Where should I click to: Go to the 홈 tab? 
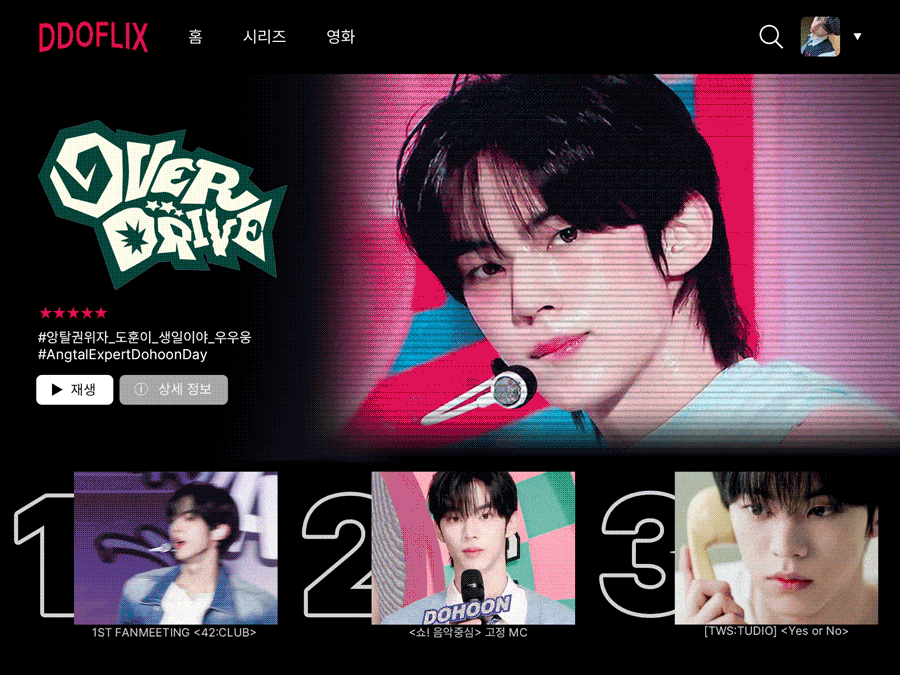click(195, 37)
